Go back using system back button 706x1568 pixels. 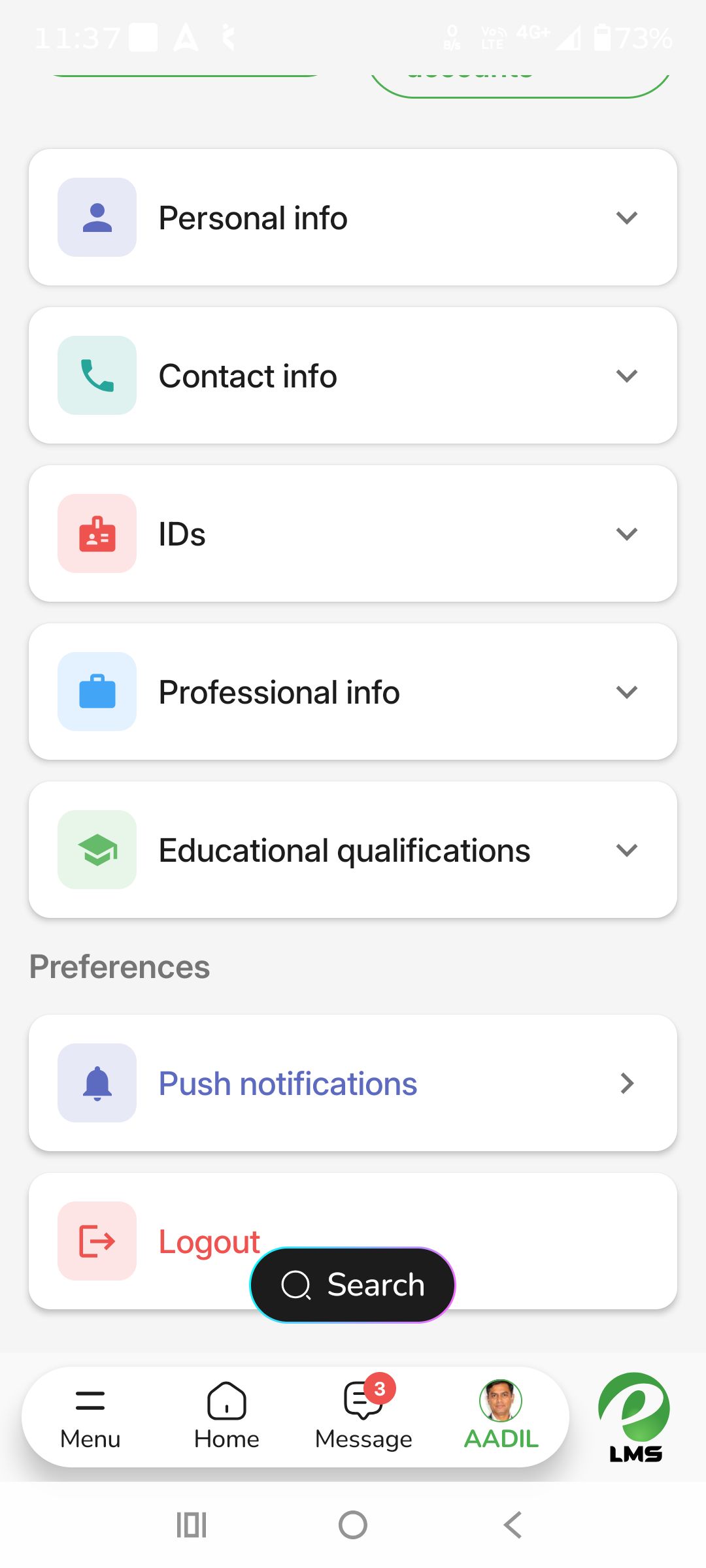513,1526
